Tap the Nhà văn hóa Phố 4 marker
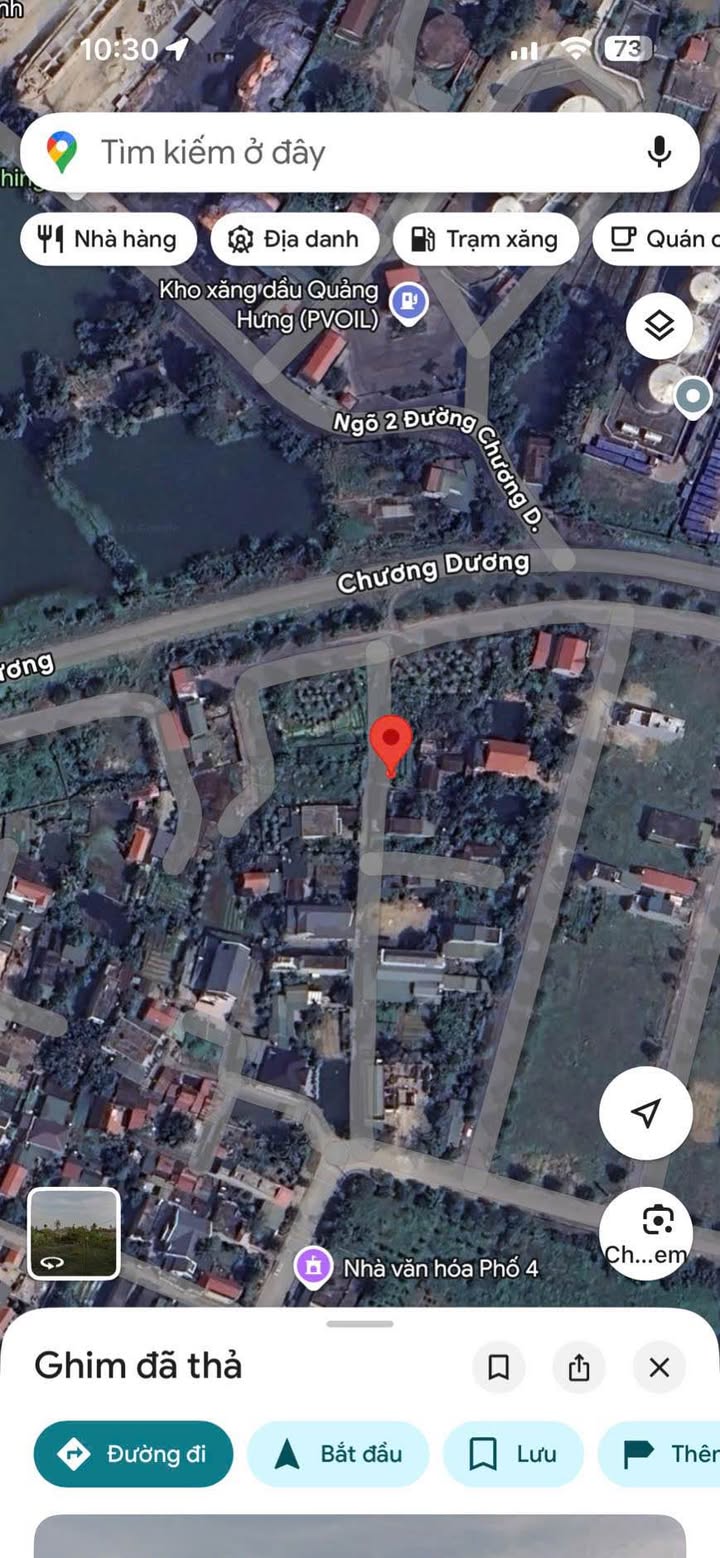This screenshot has height=1558, width=720. [313, 1266]
